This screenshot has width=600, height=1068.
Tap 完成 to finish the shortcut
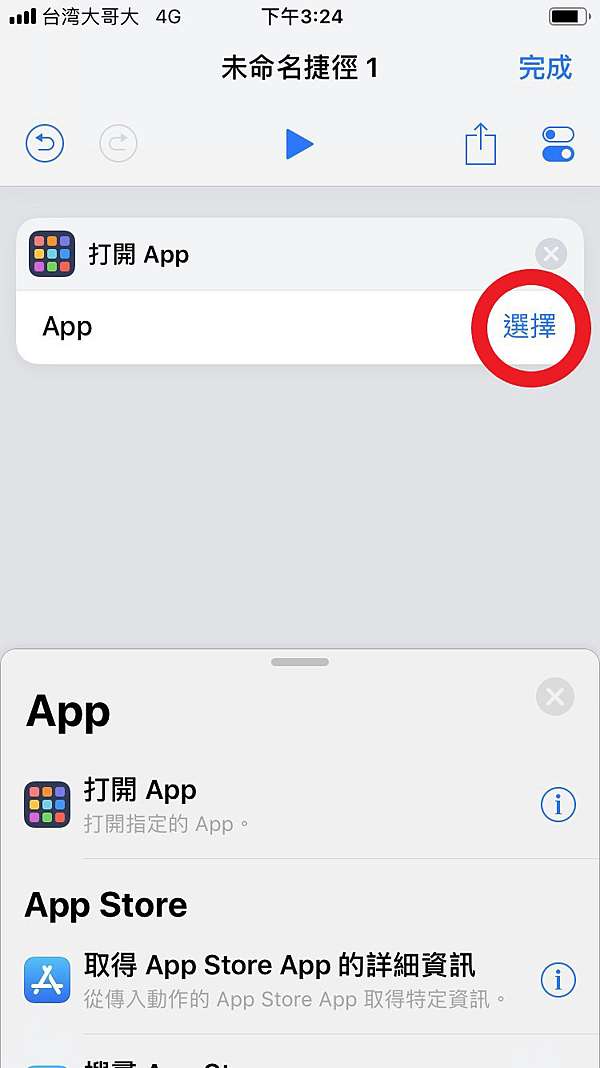(x=545, y=68)
